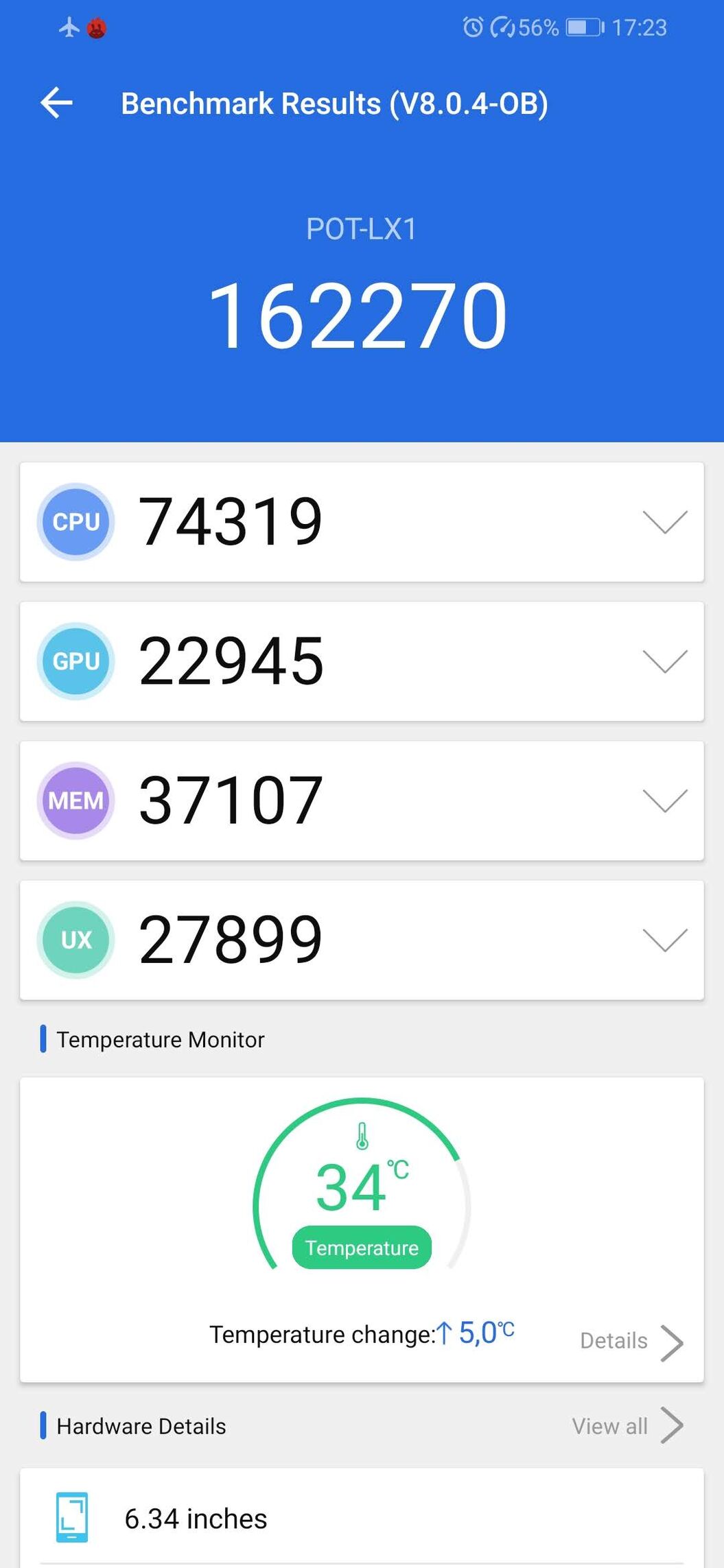Expand the UX score section
Viewport: 724px width, 1568px height.
pyautogui.click(x=665, y=940)
